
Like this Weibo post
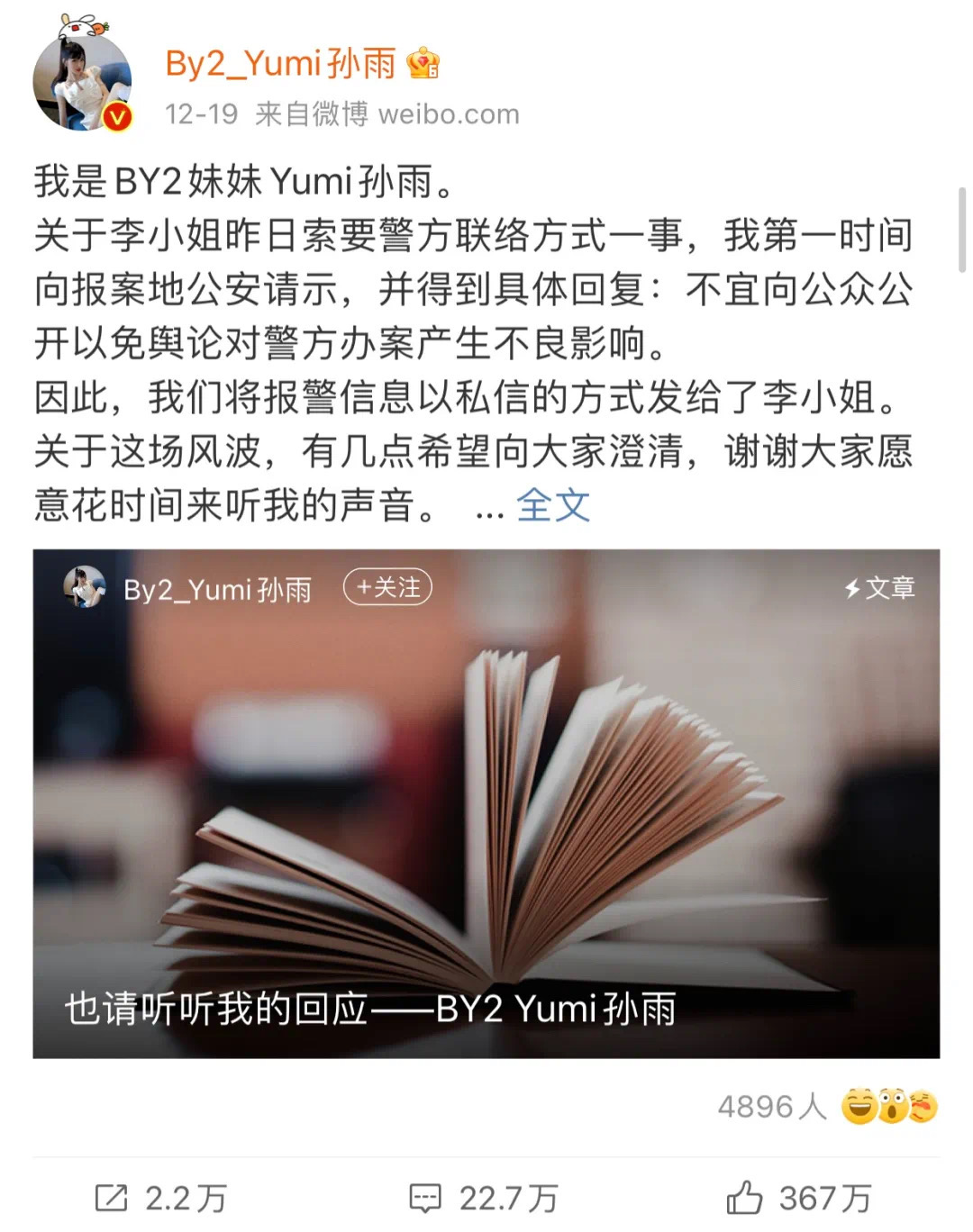click(798, 1198)
